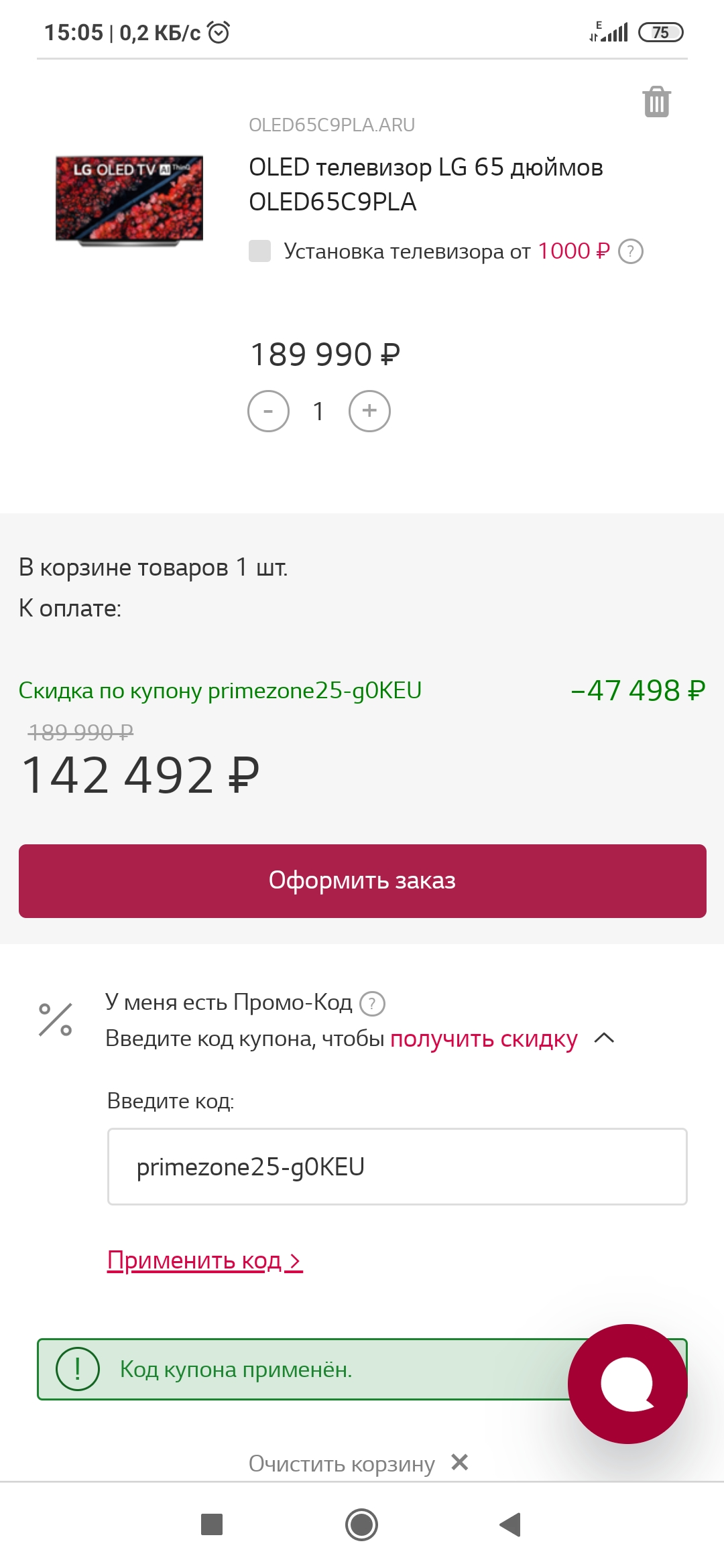The height and width of the screenshot is (1568, 724).
Task: Collapse the promo code section
Action: point(604,1038)
